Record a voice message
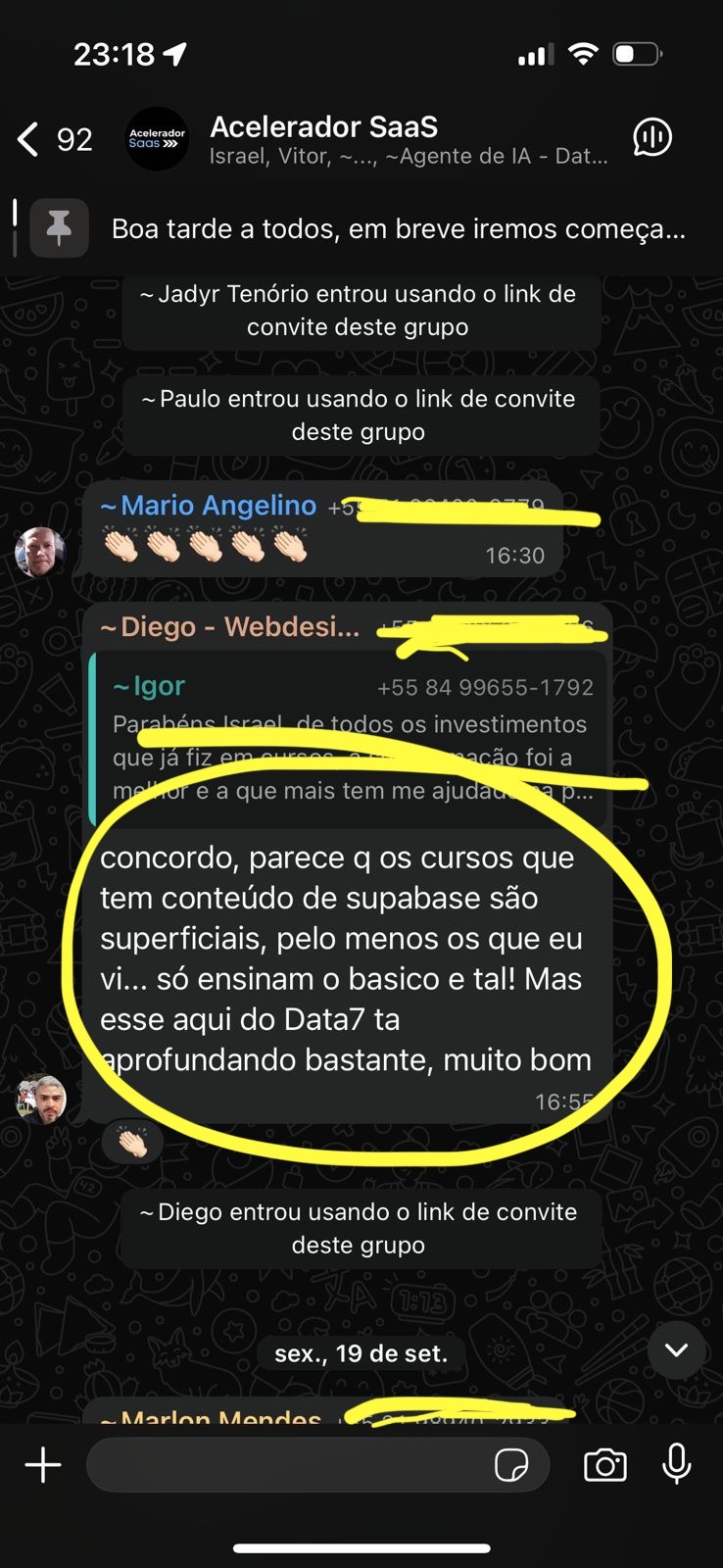Viewport: 723px width, 1568px height. coord(677,1464)
